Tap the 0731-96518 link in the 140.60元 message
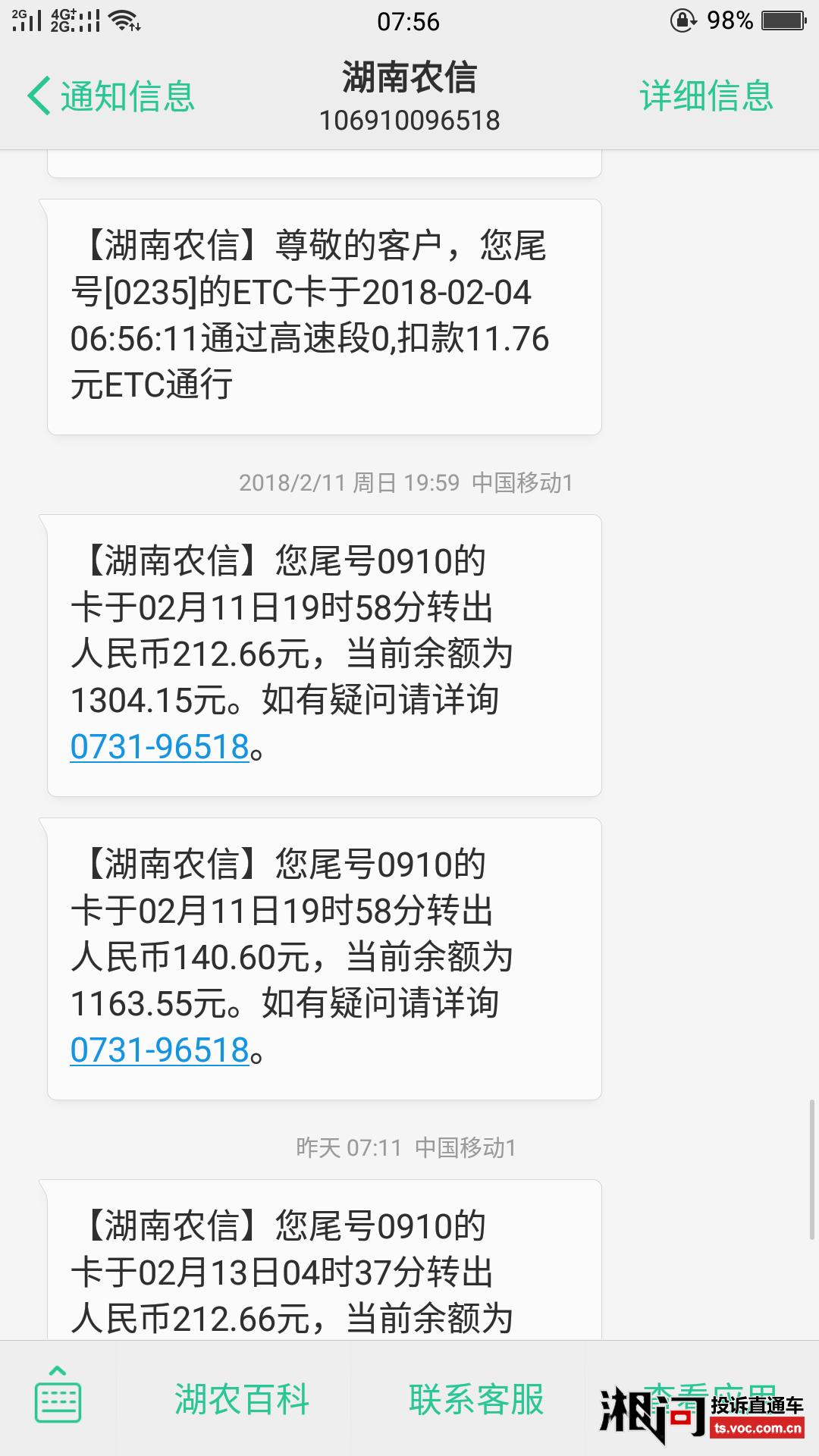This screenshot has height=1456, width=819. coord(159,1050)
